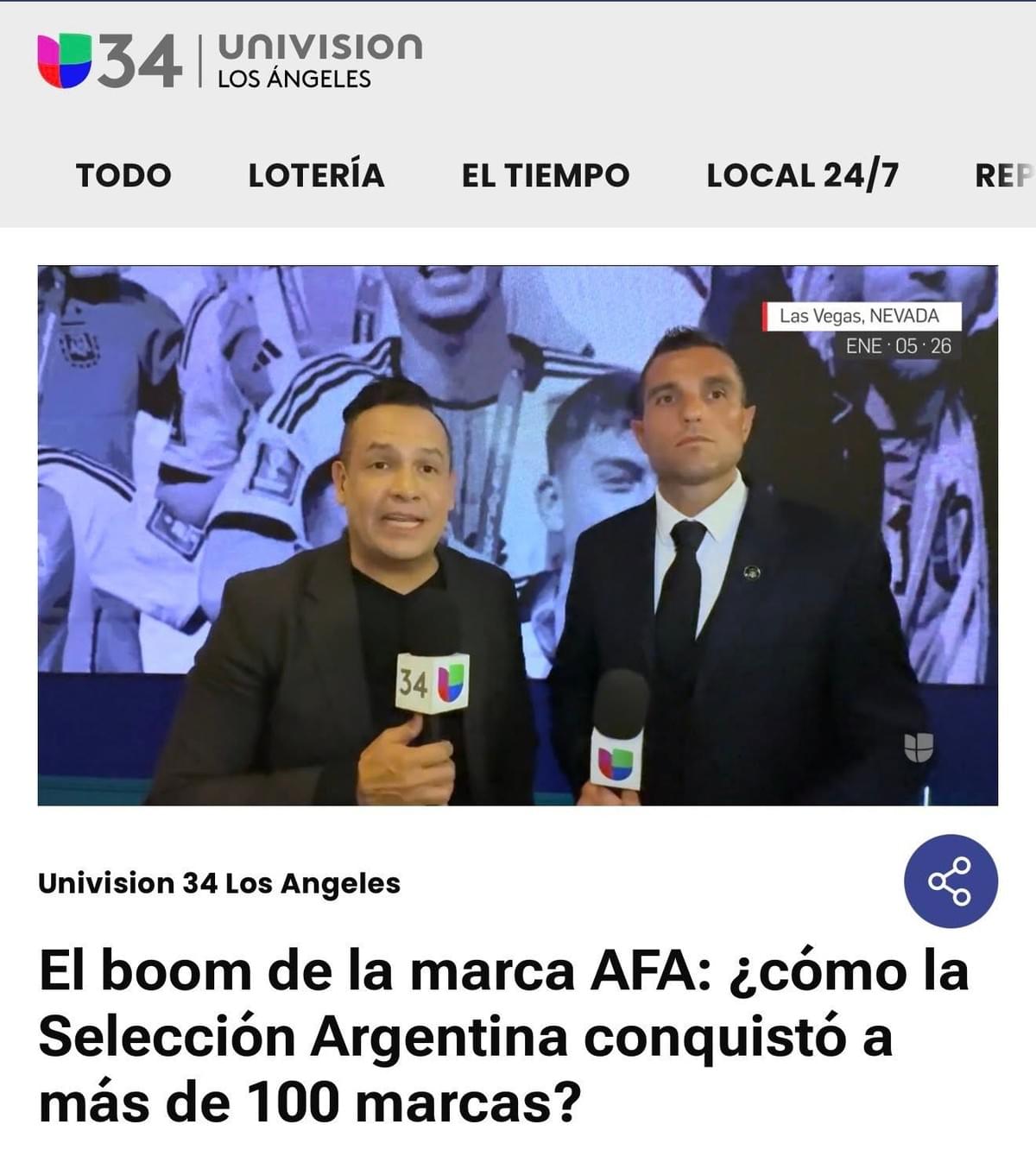Viewport: 1036px width, 1156px height.
Task: Go to EL TIEMPO weather section
Action: click(x=545, y=175)
